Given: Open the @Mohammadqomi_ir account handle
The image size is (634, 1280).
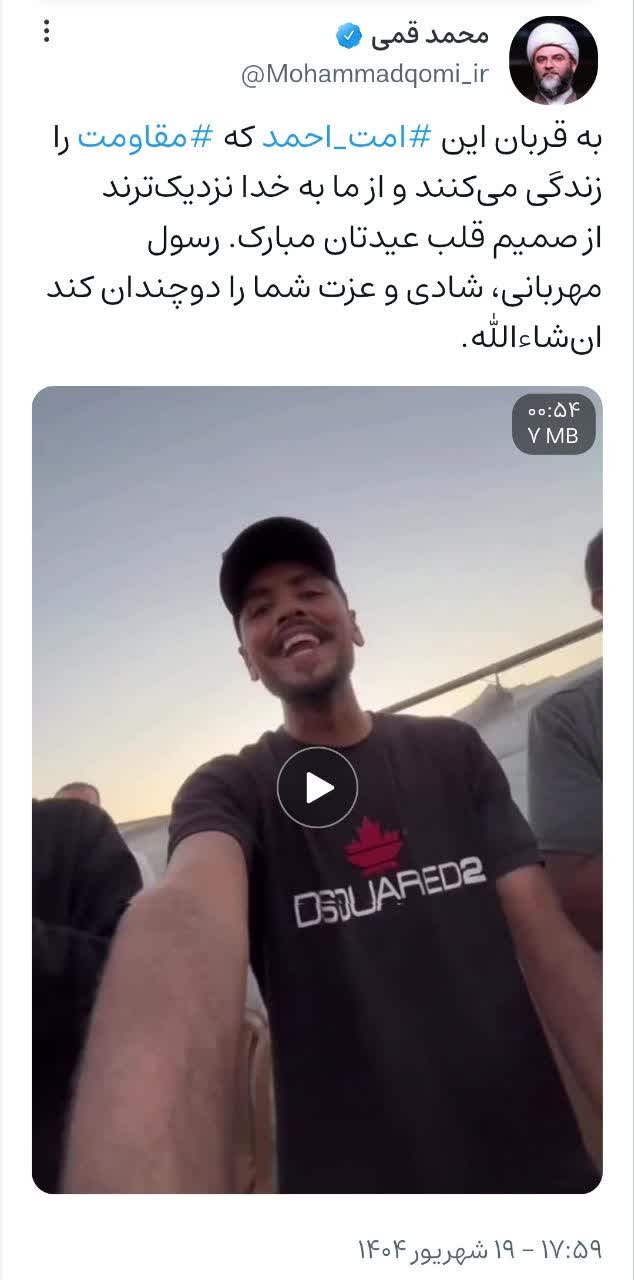Looking at the screenshot, I should [364, 76].
